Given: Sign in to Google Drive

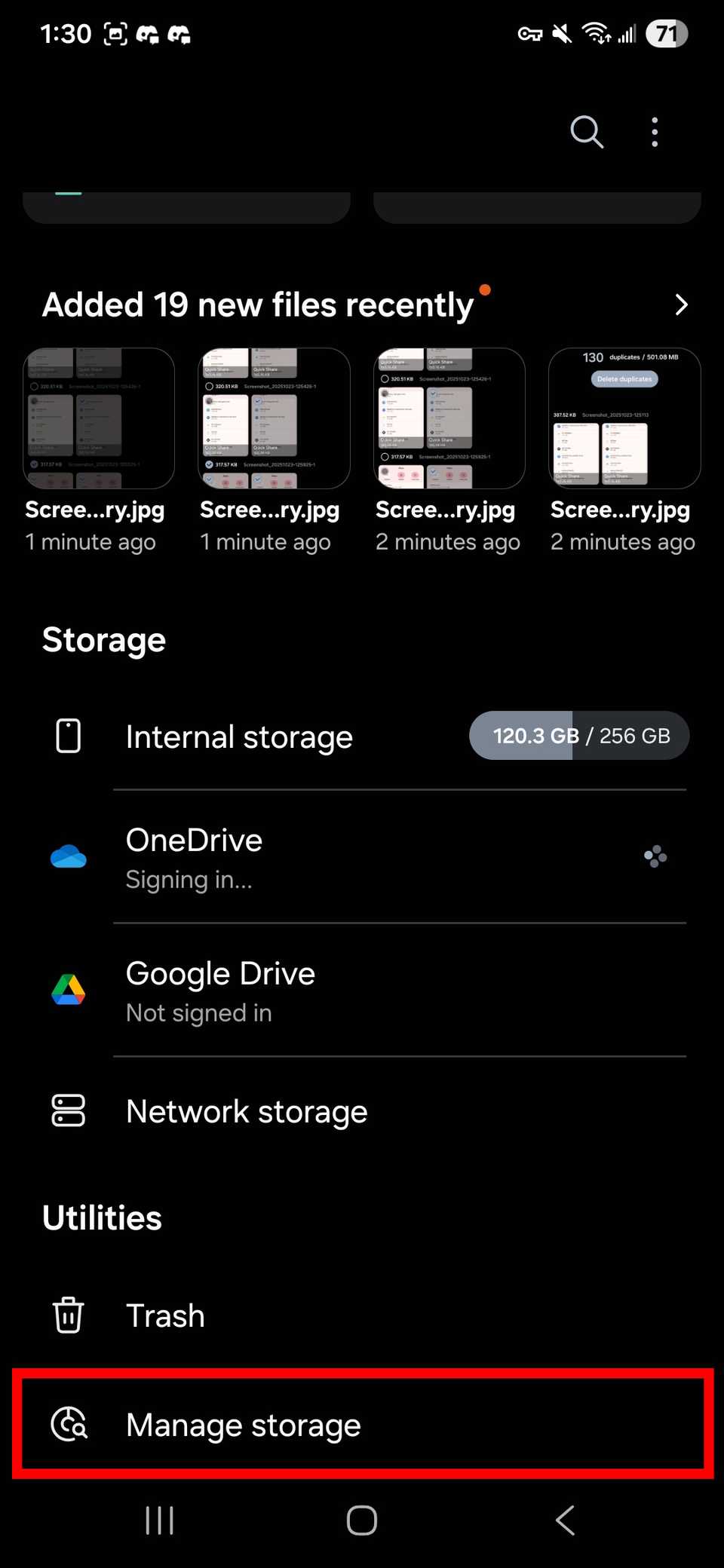Looking at the screenshot, I should (220, 990).
